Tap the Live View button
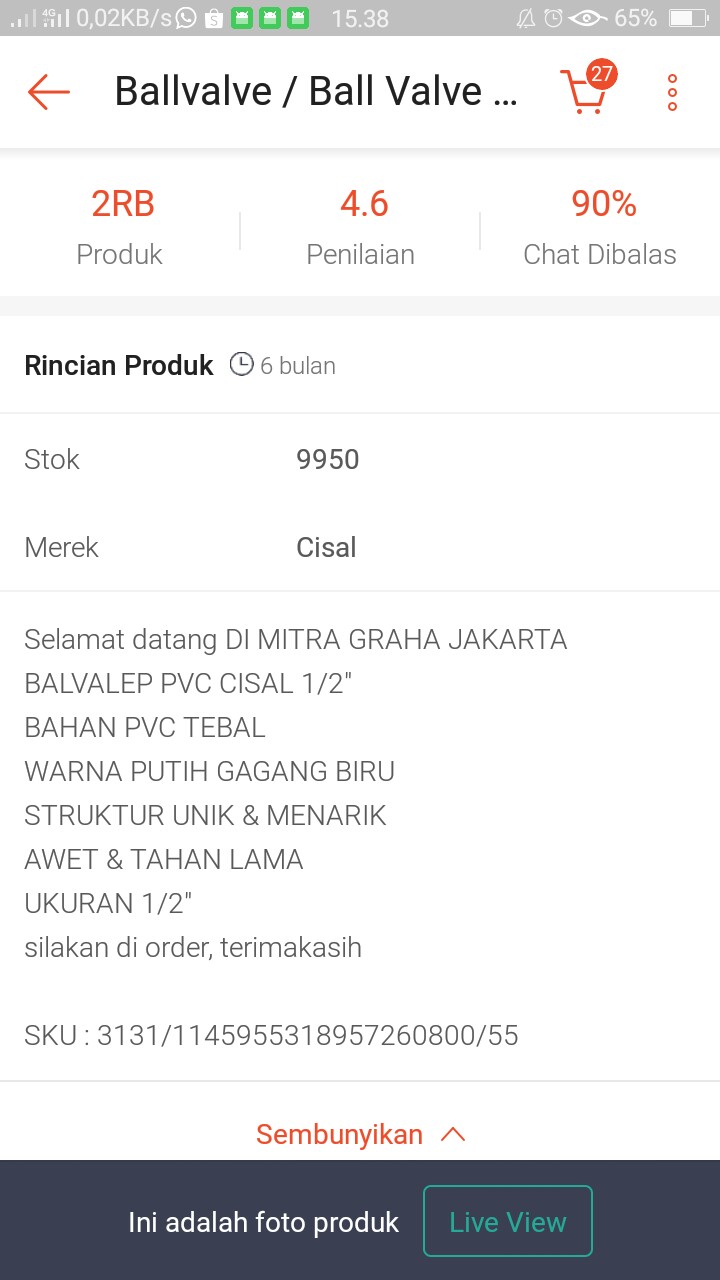720x1280 pixels. coord(507,1221)
